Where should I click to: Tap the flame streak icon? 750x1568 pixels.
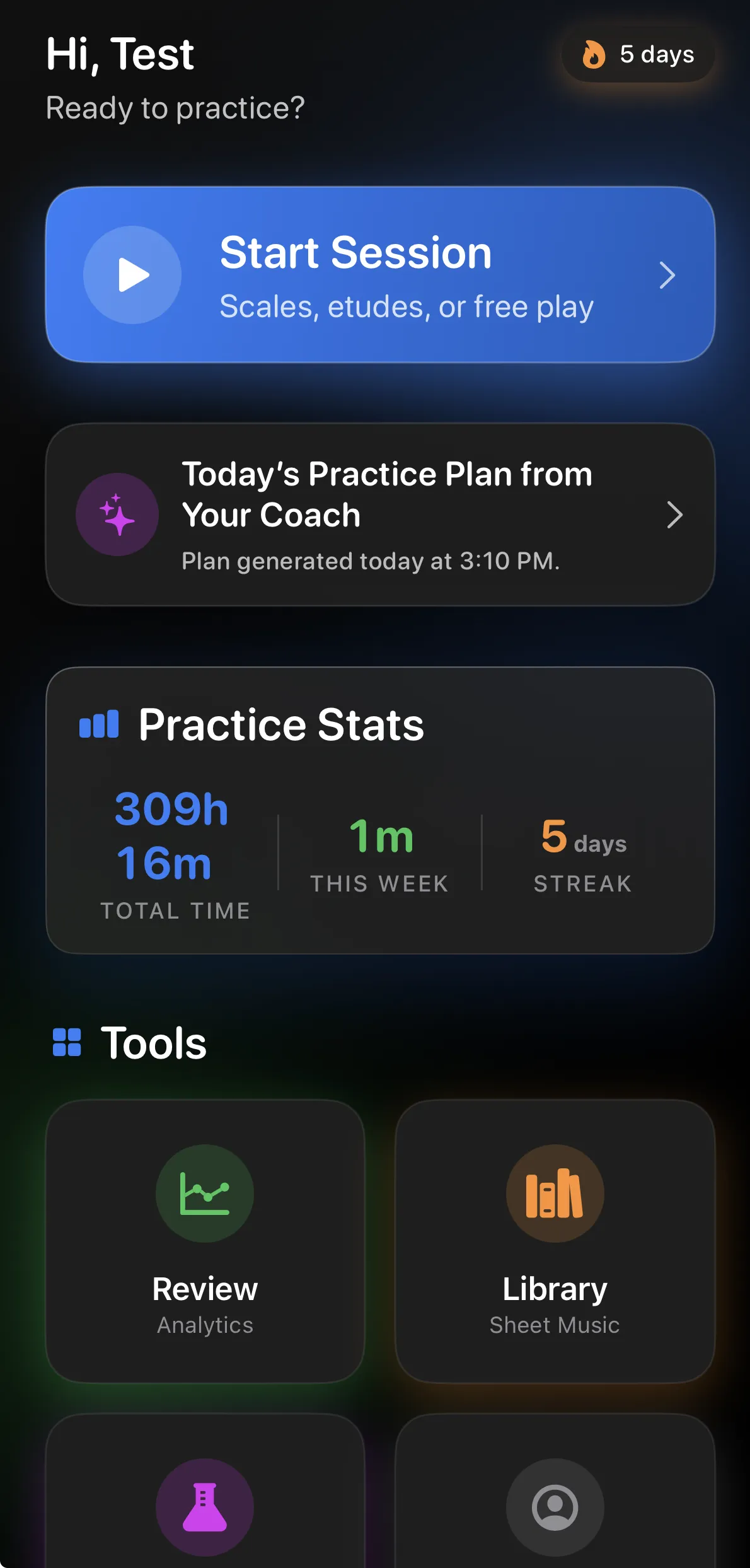point(593,55)
